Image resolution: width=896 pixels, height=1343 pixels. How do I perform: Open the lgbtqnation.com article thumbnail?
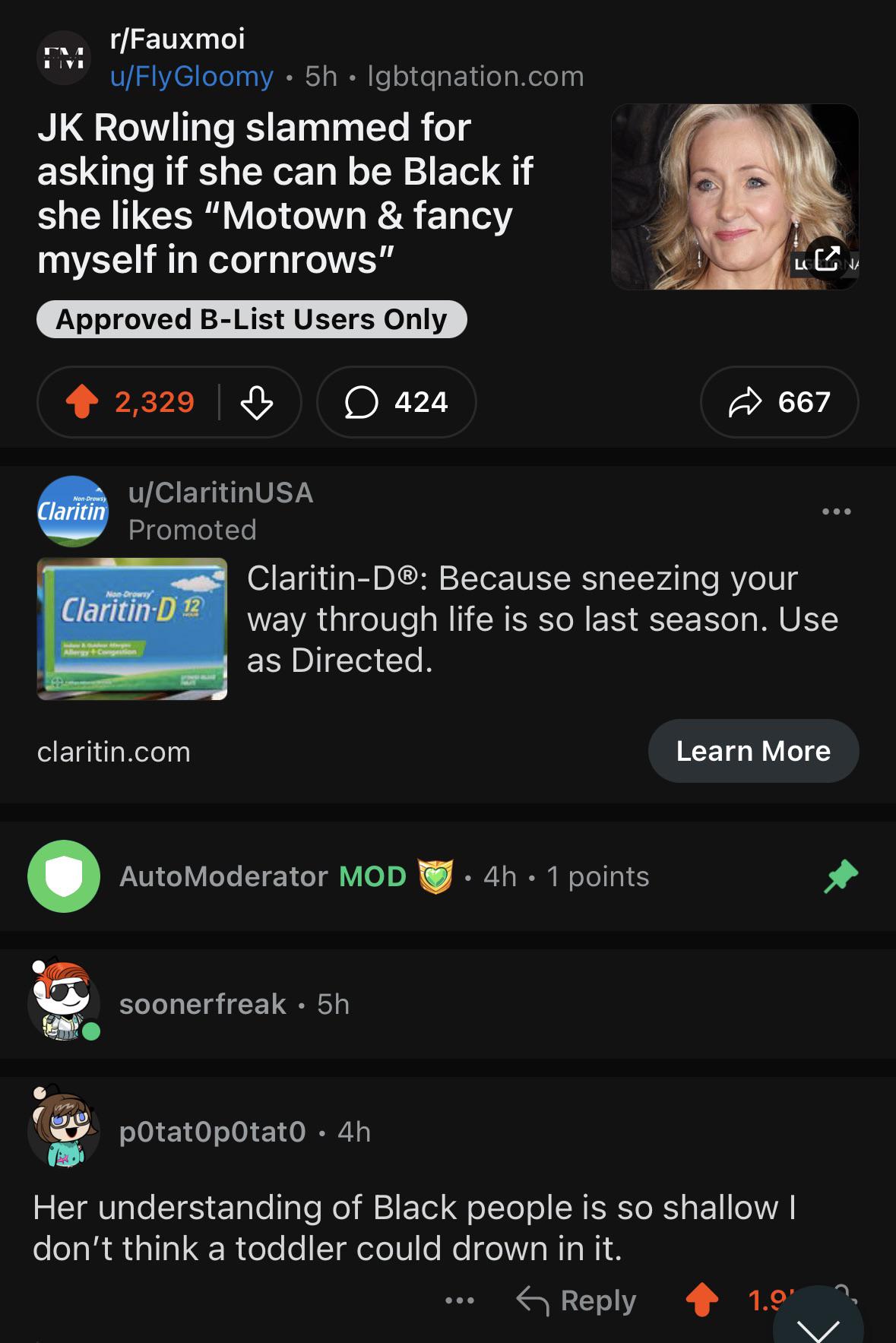[734, 197]
